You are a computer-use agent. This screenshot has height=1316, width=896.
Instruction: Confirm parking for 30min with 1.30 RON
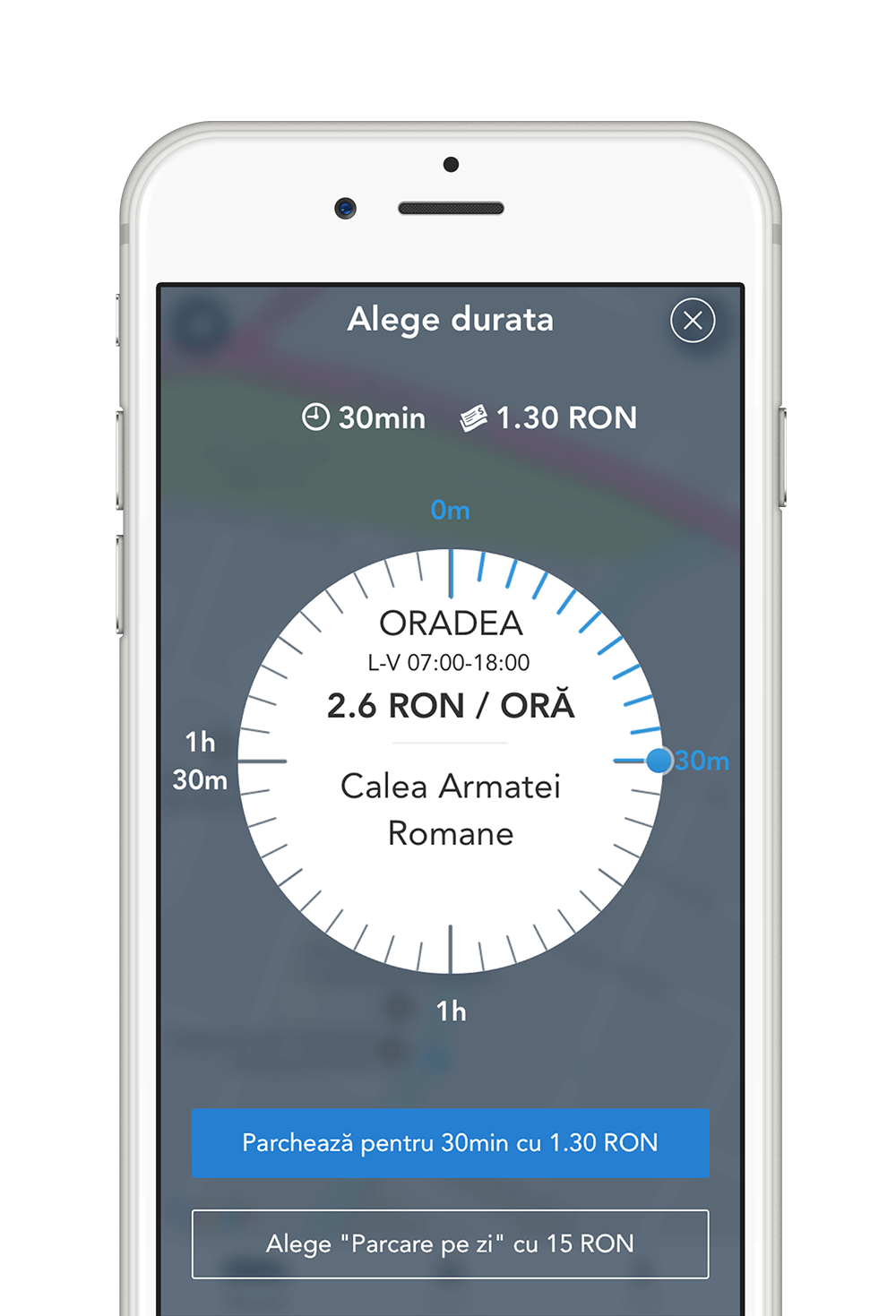point(450,1143)
